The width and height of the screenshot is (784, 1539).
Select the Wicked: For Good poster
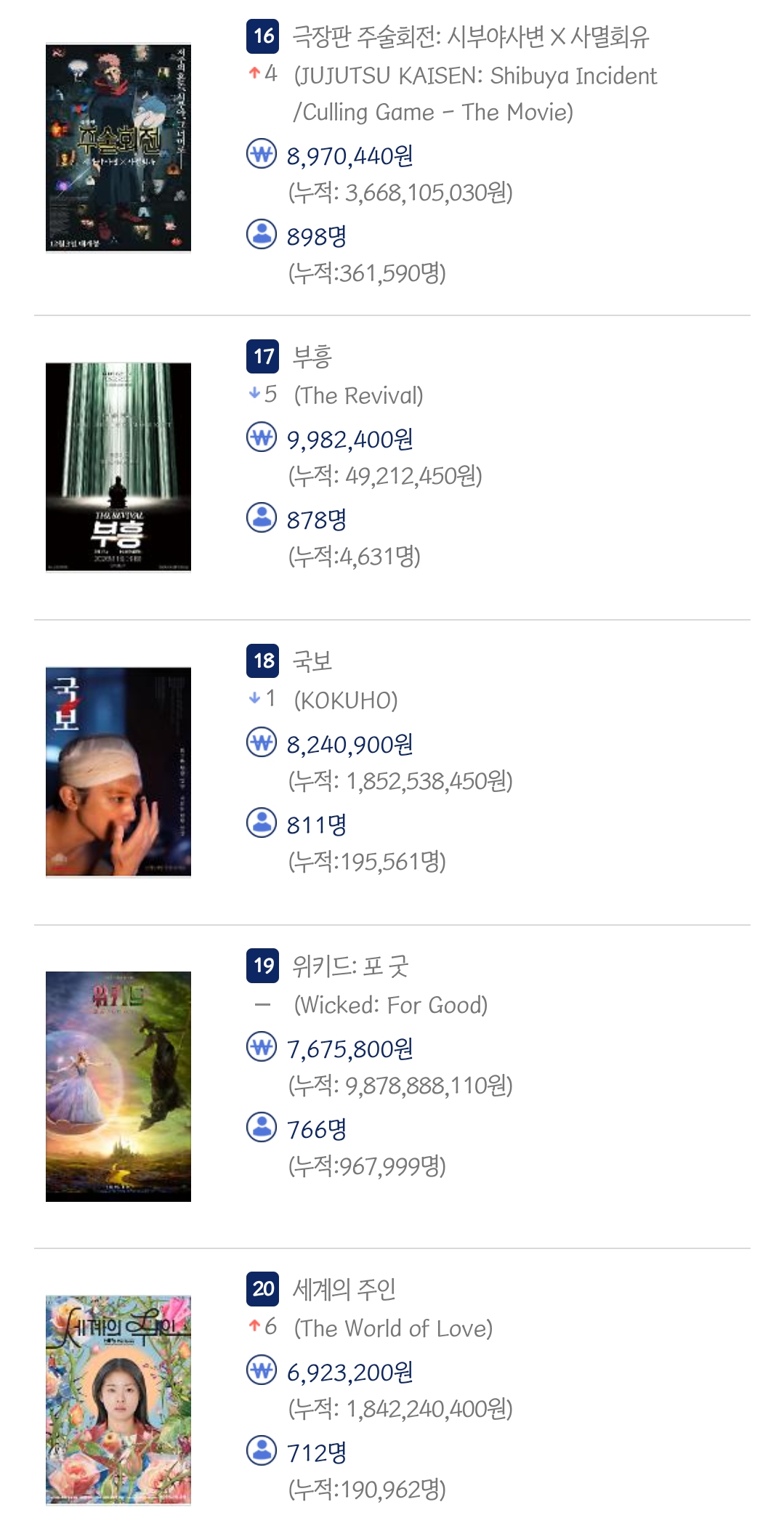pyautogui.click(x=118, y=1086)
